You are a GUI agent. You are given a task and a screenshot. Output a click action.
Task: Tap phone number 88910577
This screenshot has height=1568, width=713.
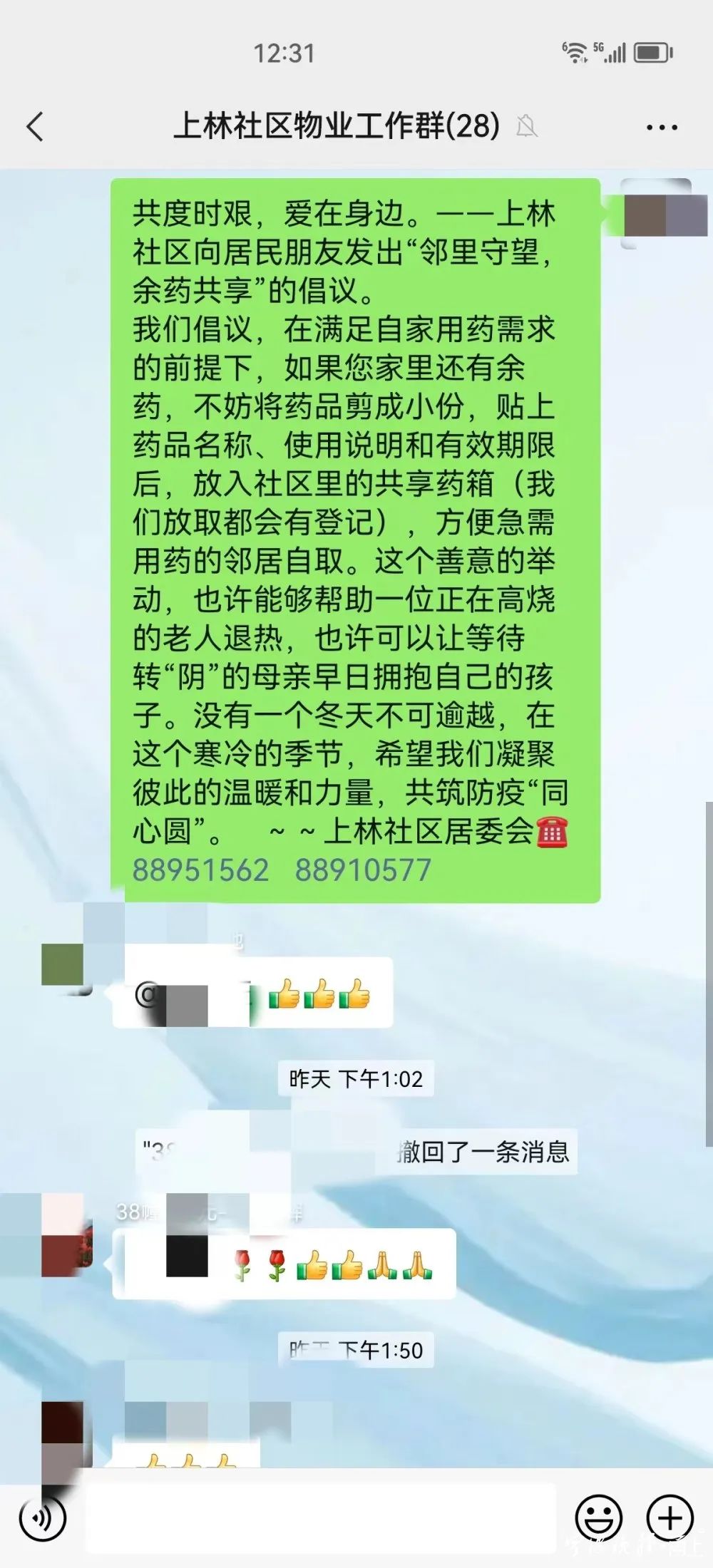pyautogui.click(x=364, y=870)
